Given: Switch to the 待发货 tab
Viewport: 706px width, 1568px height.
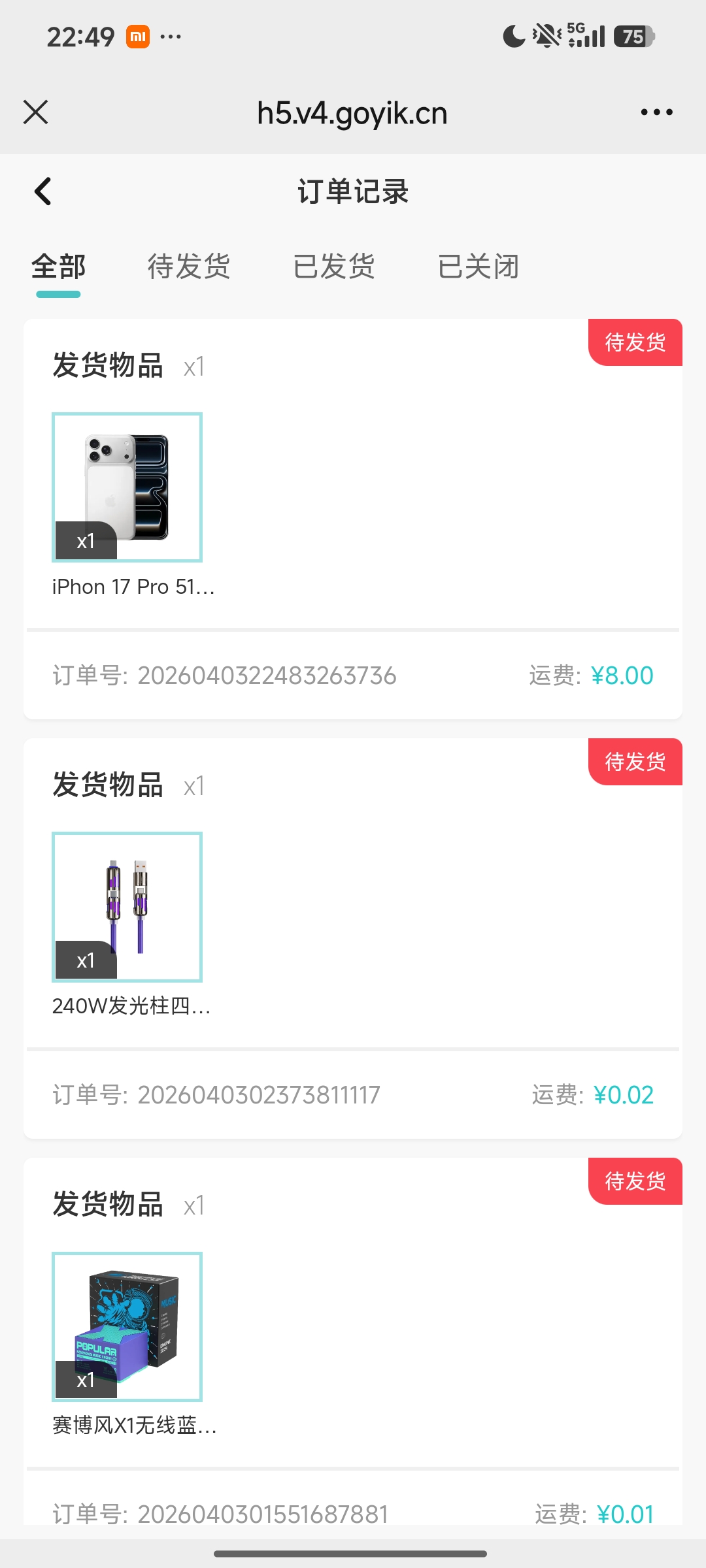Looking at the screenshot, I should (188, 267).
